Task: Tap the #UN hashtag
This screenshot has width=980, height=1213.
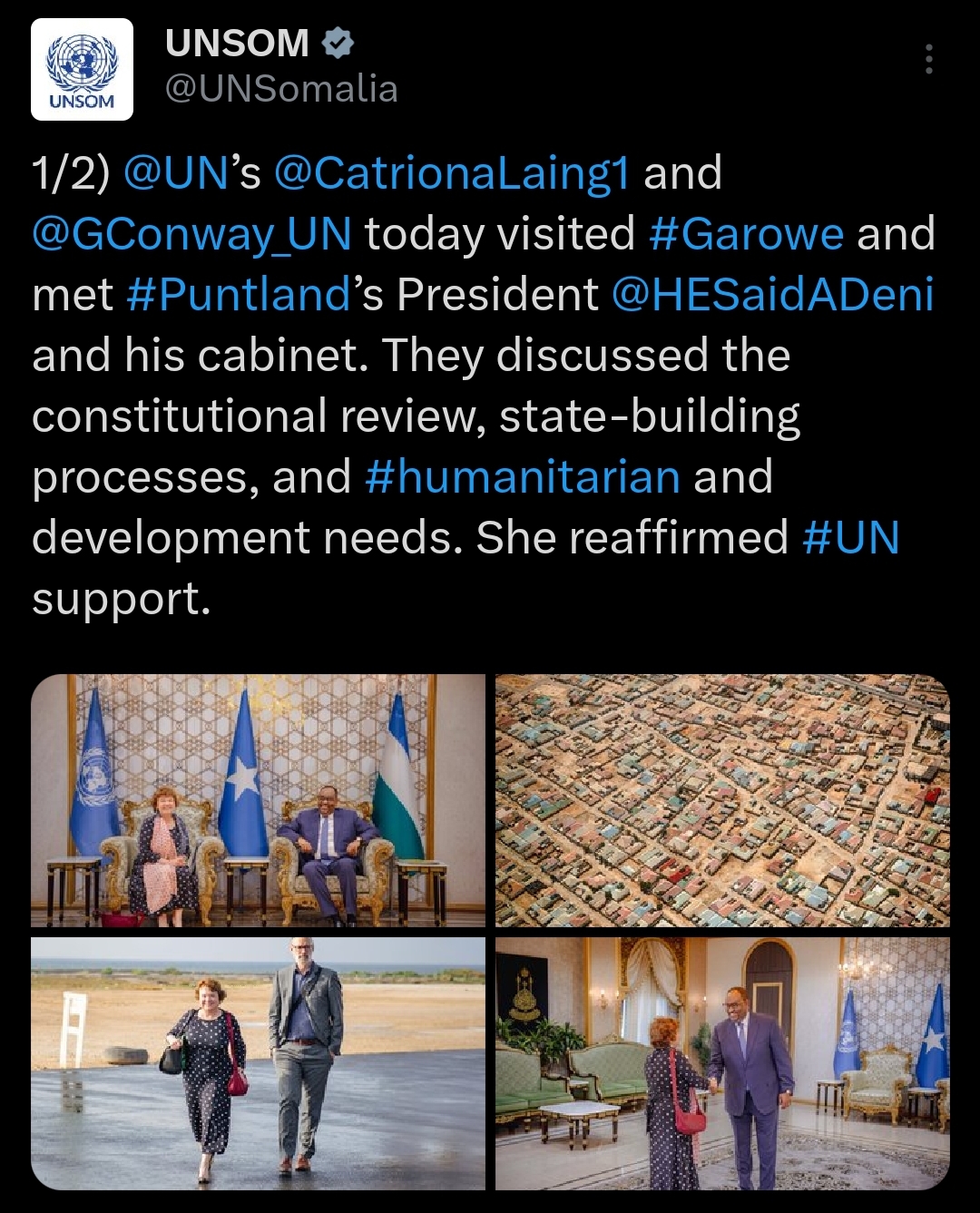Action: point(850,537)
